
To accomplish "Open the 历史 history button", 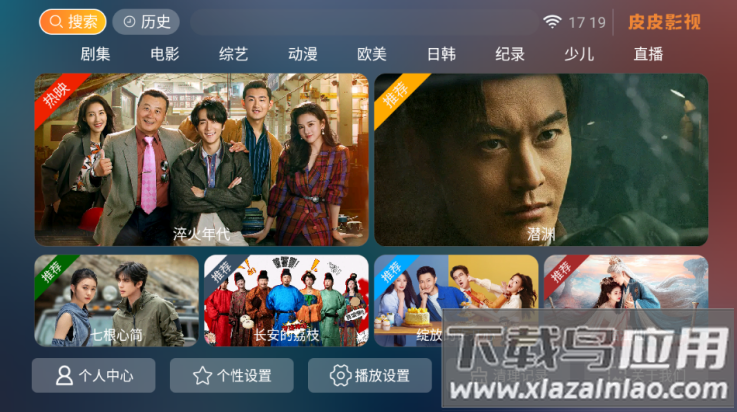I will [x=146, y=21].
